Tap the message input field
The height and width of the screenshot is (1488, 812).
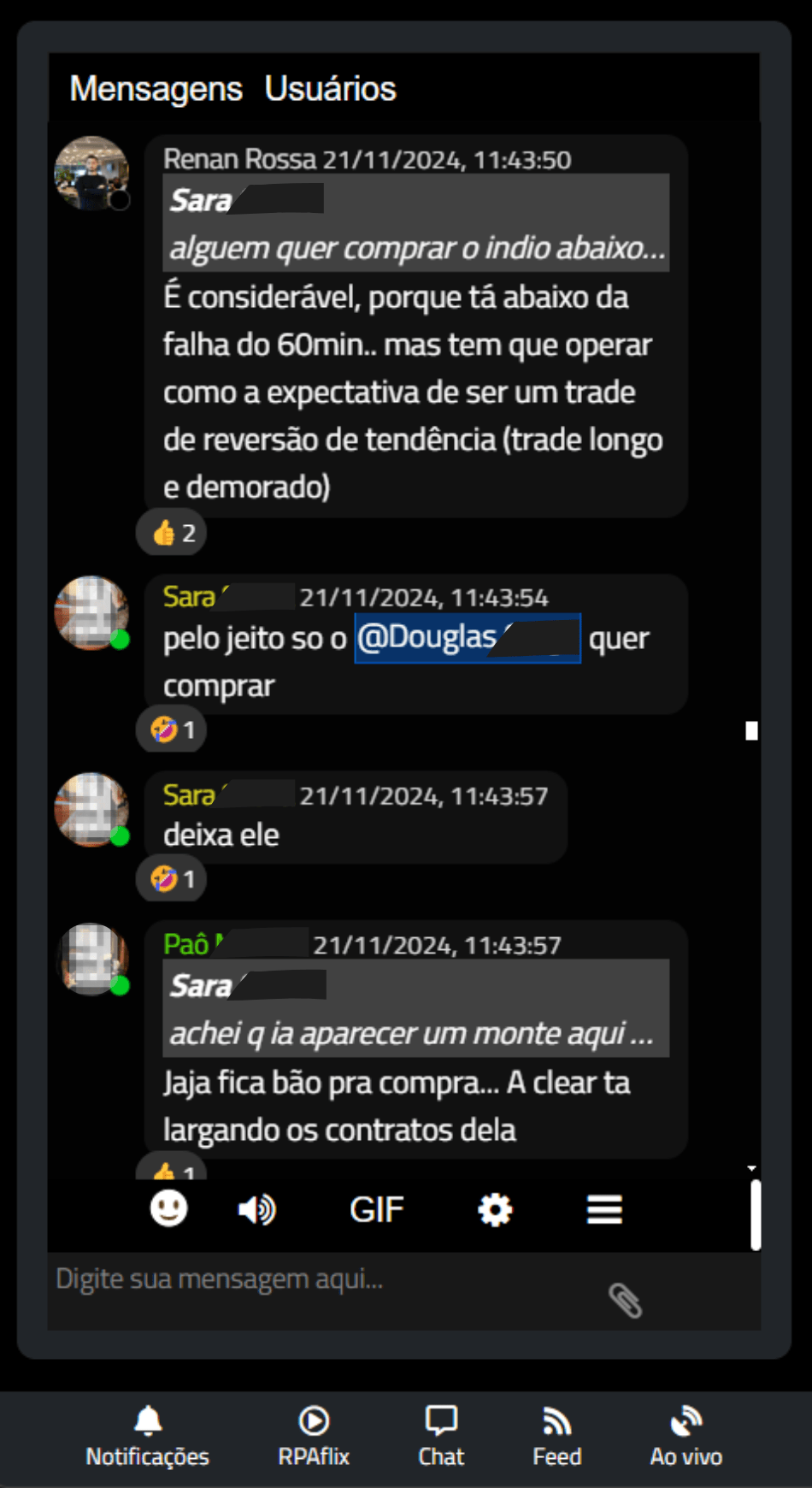(325, 1280)
